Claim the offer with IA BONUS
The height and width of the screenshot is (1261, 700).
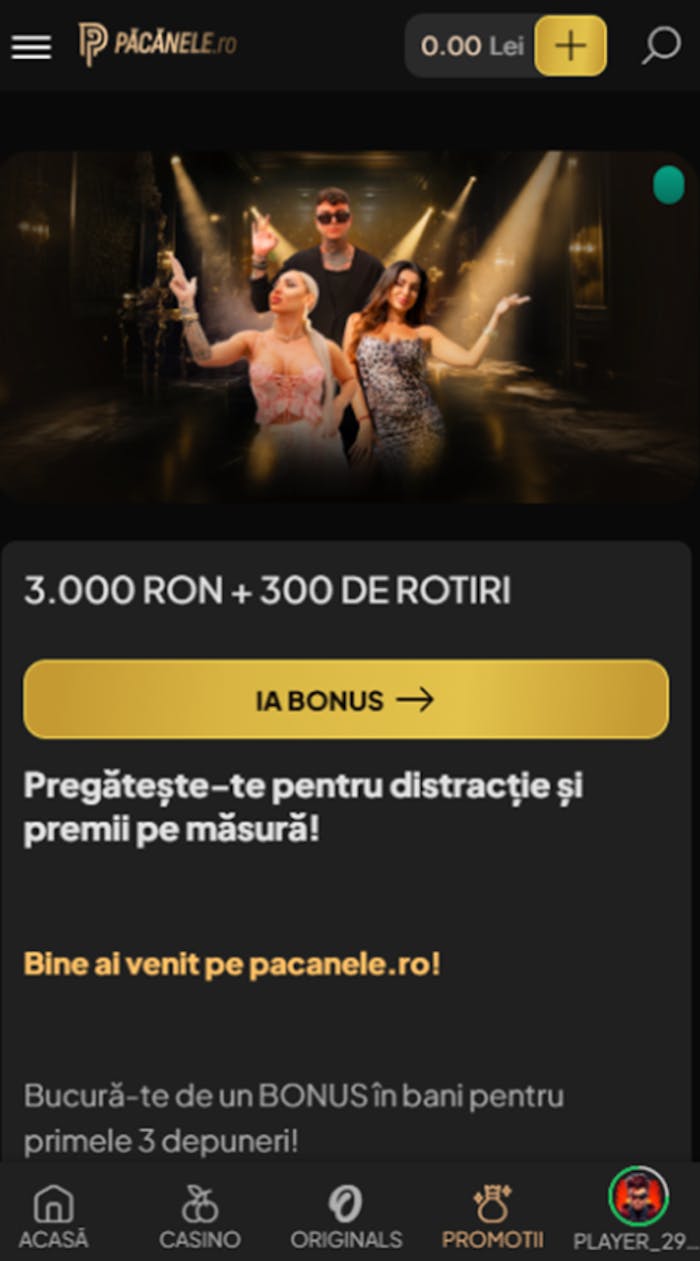point(345,699)
